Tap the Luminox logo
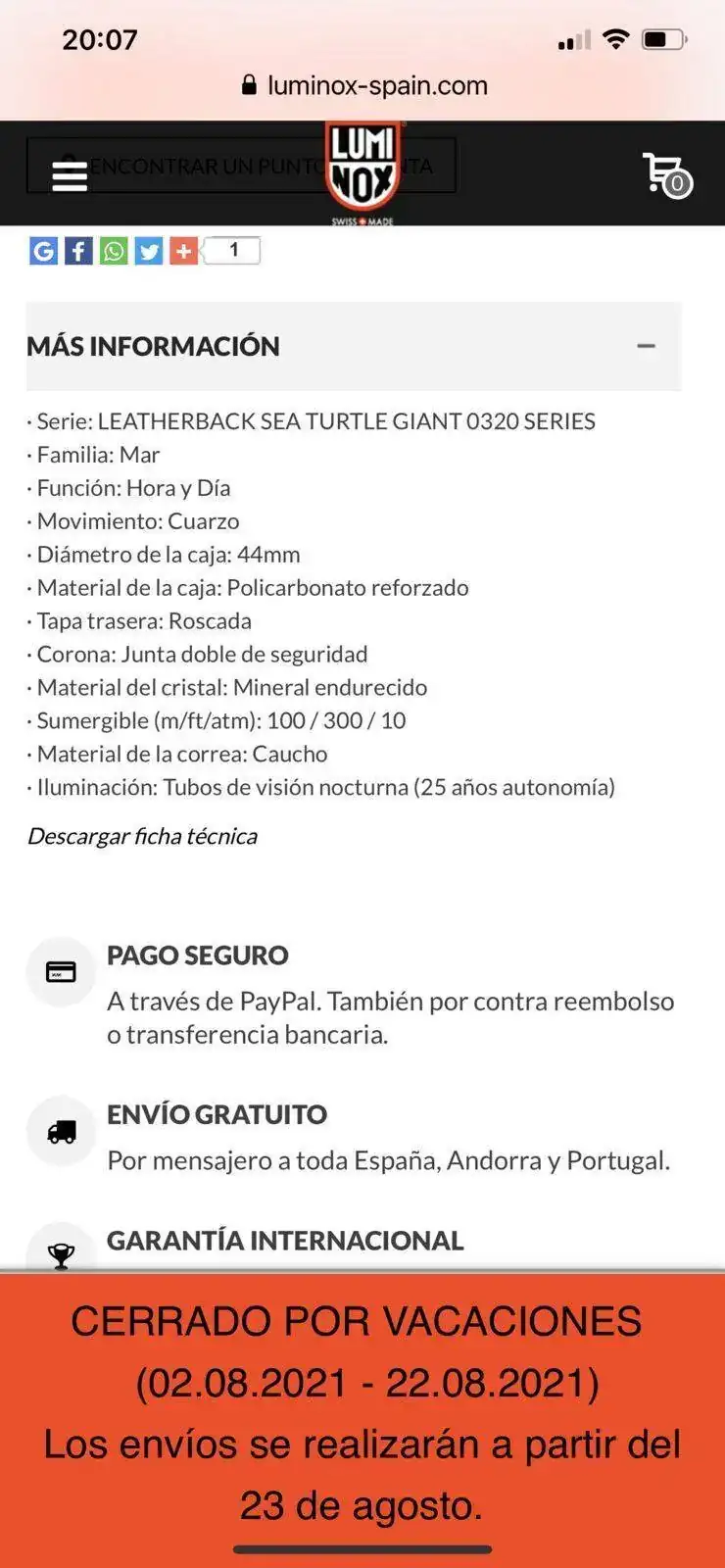Viewport: 725px width, 1568px height. 362,173
